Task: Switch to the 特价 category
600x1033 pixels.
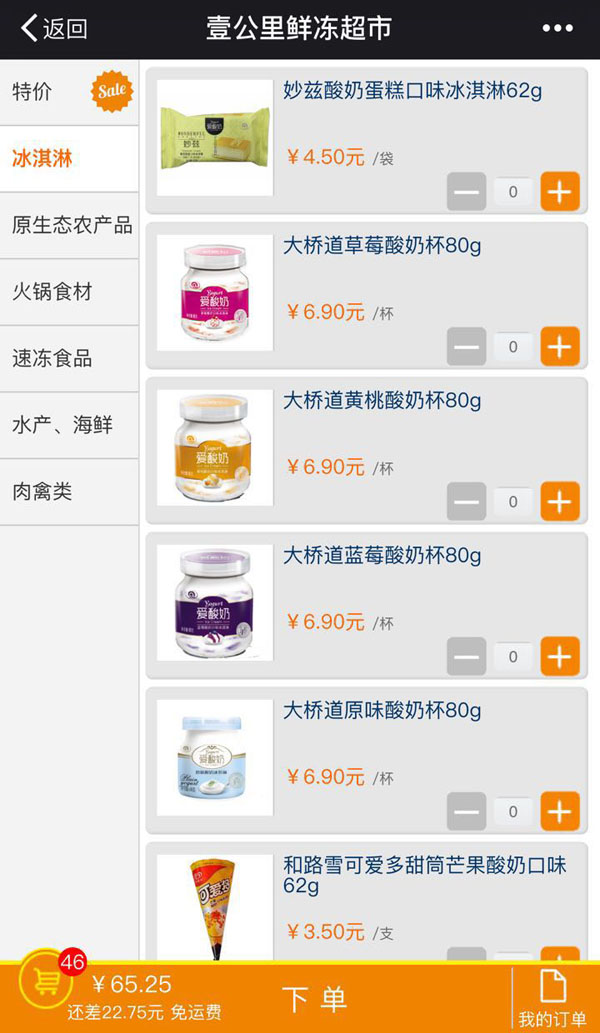Action: (x=69, y=92)
